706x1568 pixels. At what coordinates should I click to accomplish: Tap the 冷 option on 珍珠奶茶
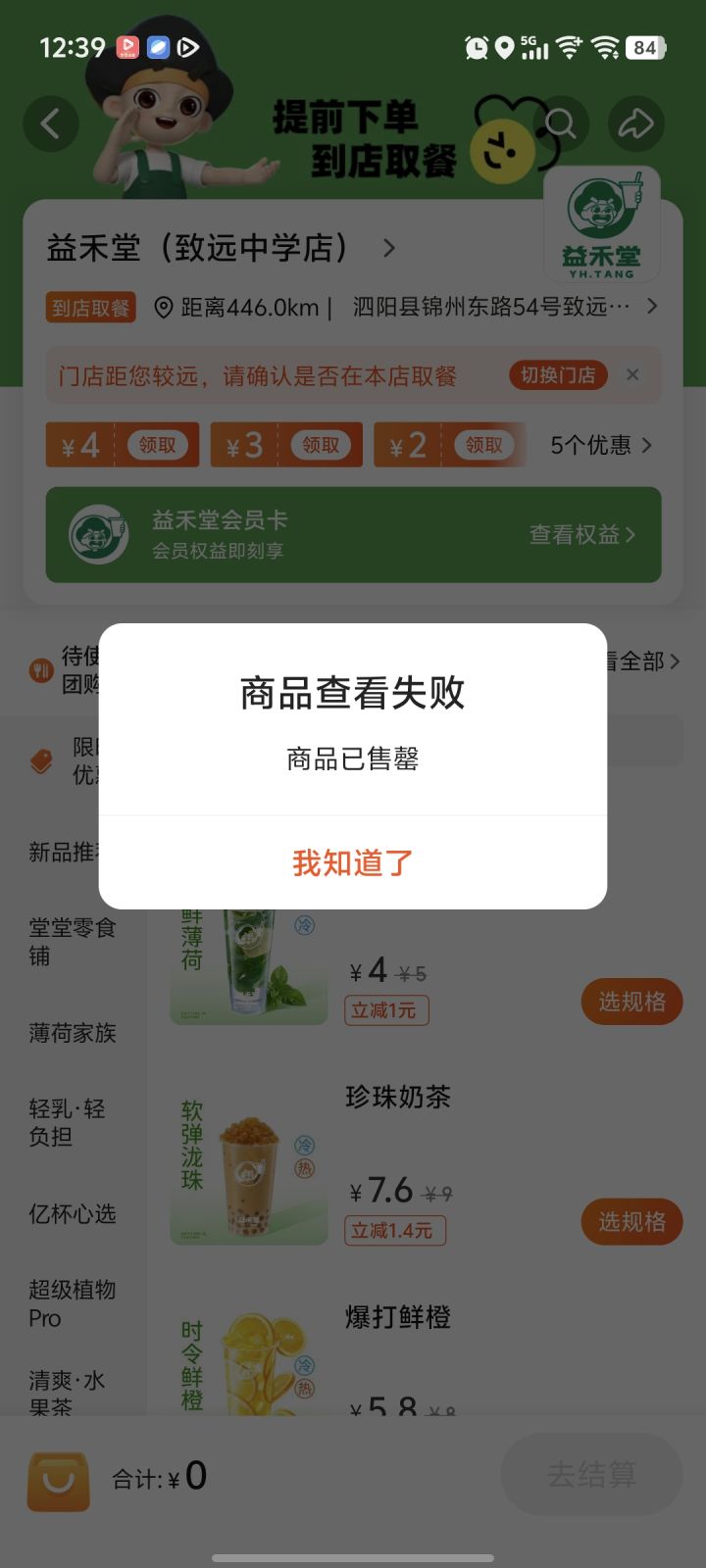(x=304, y=1144)
